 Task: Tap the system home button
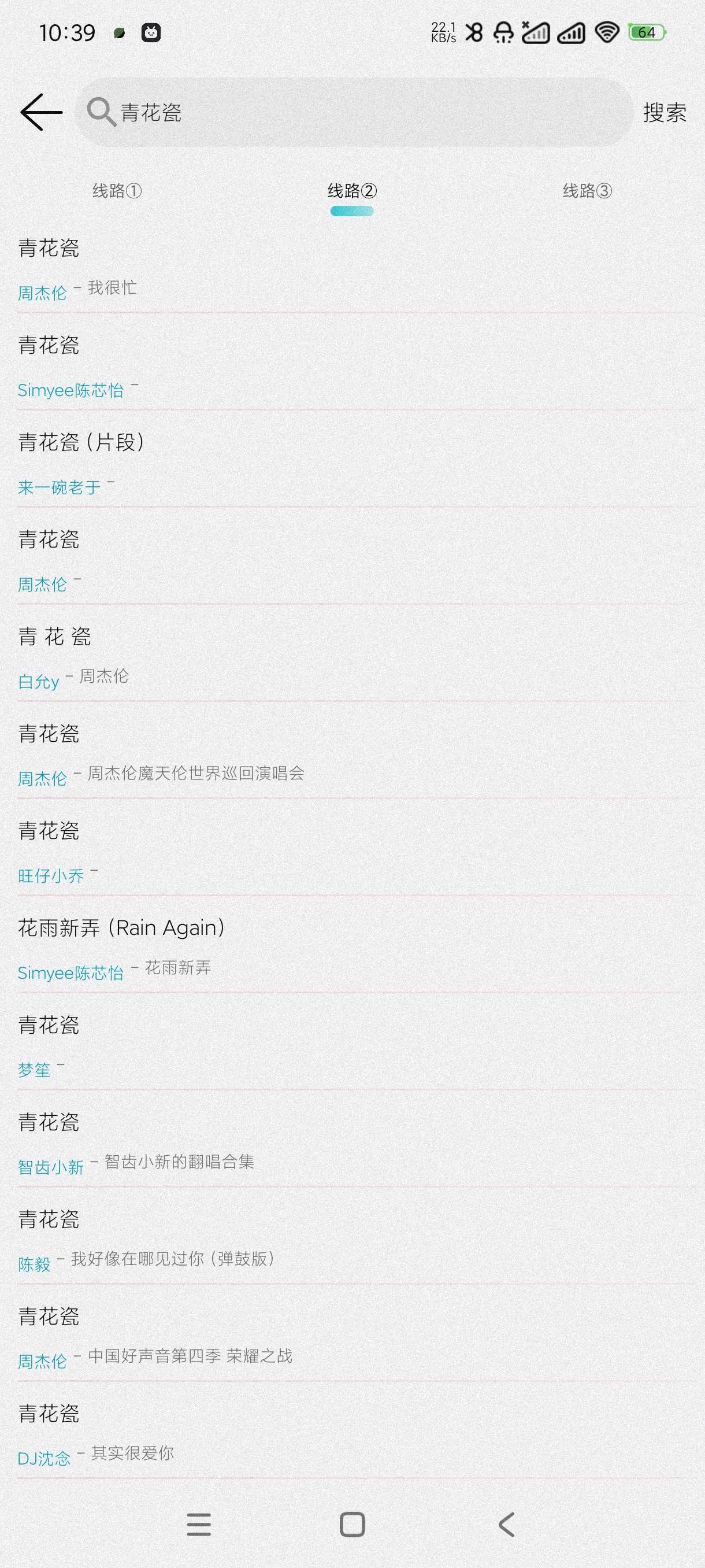[352, 1525]
